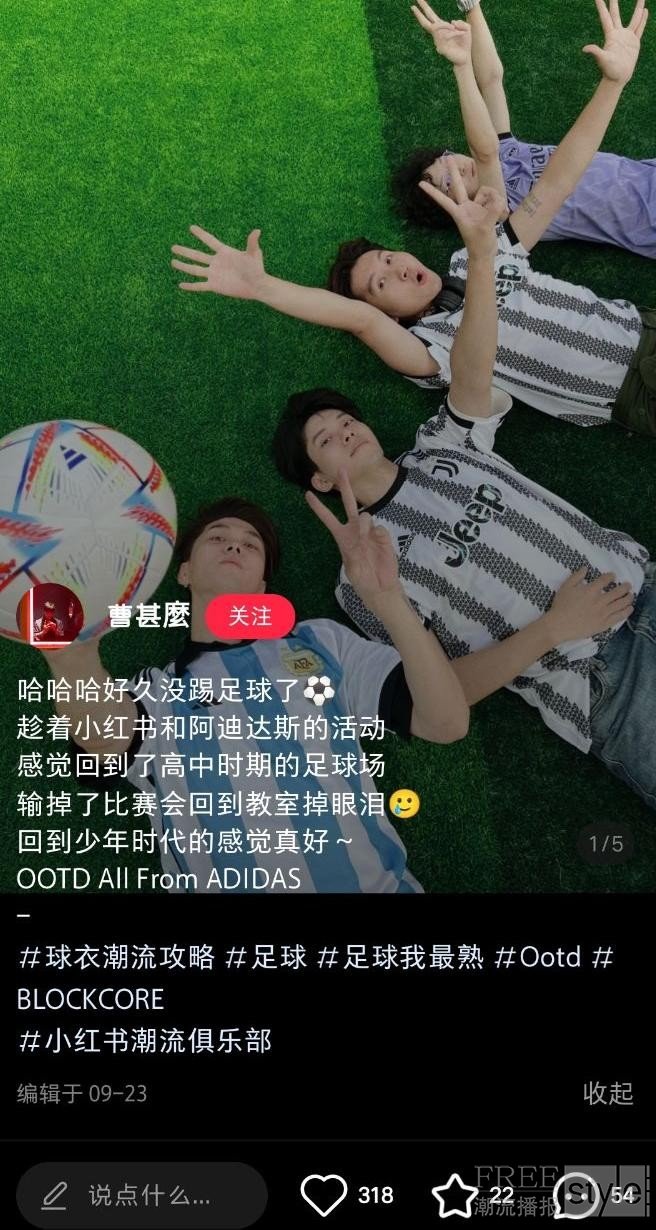This screenshot has width=656, height=1230.
Task: Open hashtag #Ootd
Action: pyautogui.click(x=538, y=957)
